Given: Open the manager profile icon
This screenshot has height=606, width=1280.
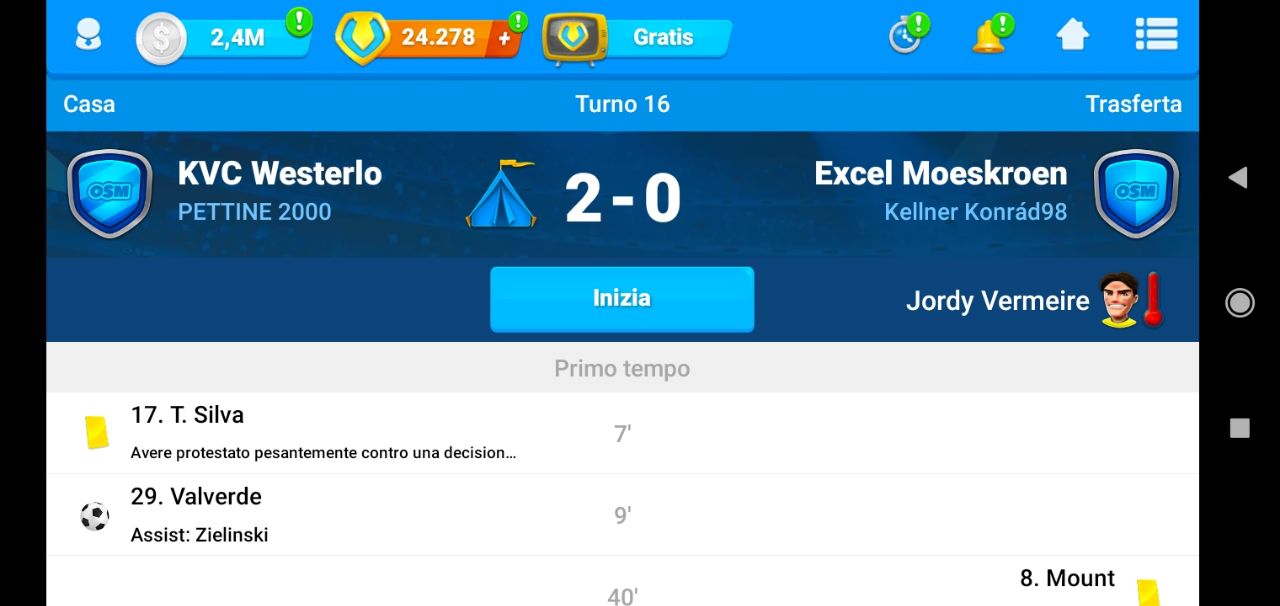Looking at the screenshot, I should click(x=89, y=37).
